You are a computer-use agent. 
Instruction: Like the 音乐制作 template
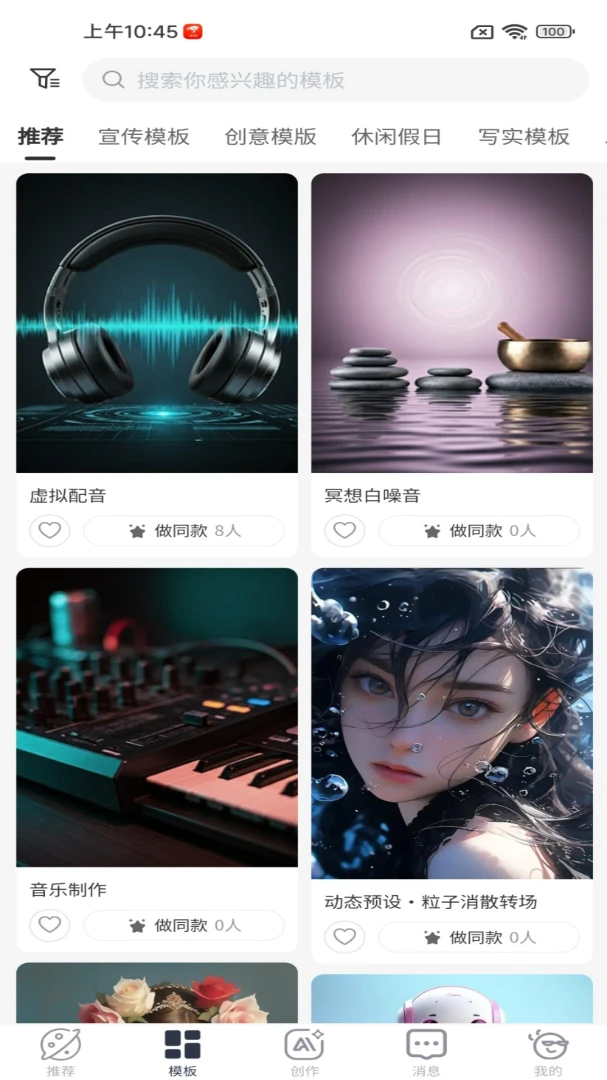click(50, 925)
